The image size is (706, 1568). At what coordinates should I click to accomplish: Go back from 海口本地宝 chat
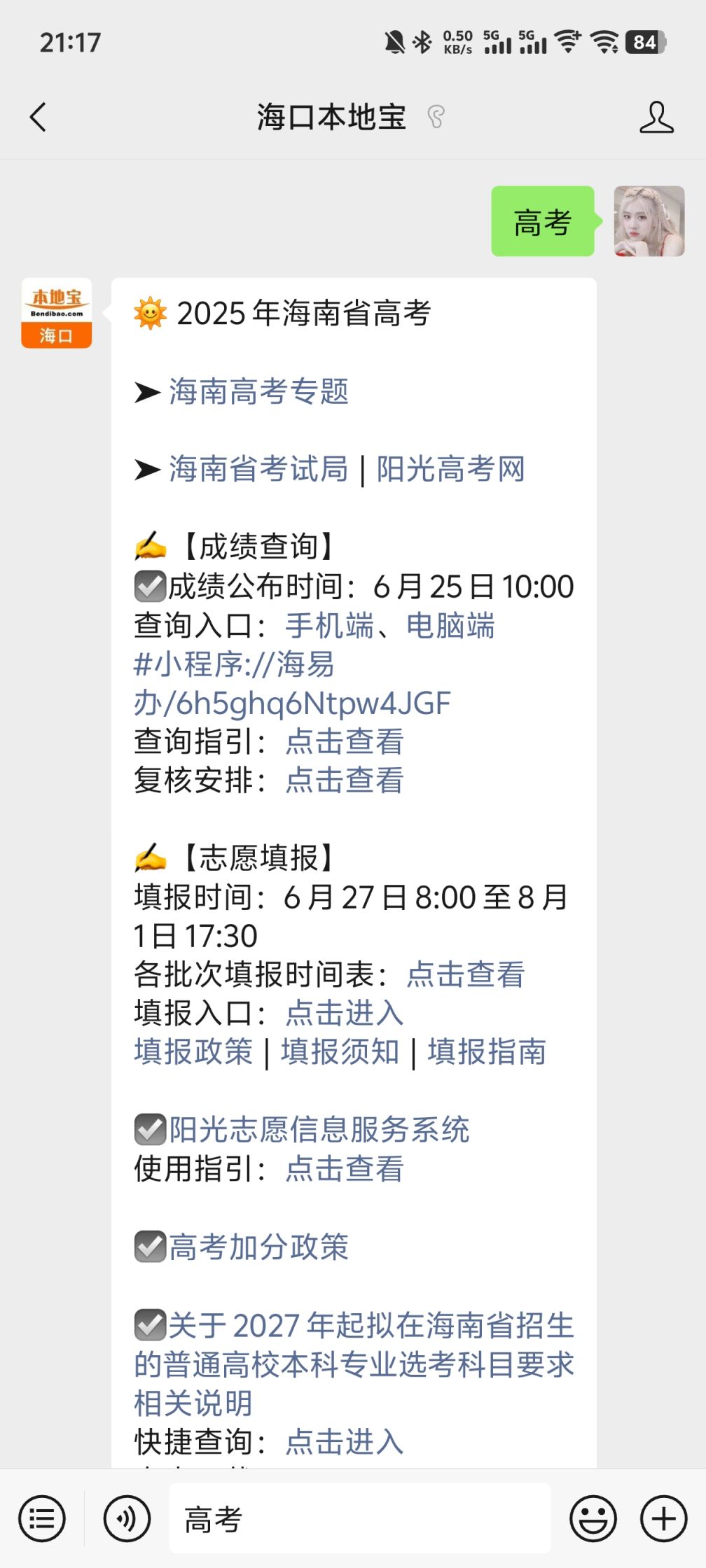[x=39, y=117]
